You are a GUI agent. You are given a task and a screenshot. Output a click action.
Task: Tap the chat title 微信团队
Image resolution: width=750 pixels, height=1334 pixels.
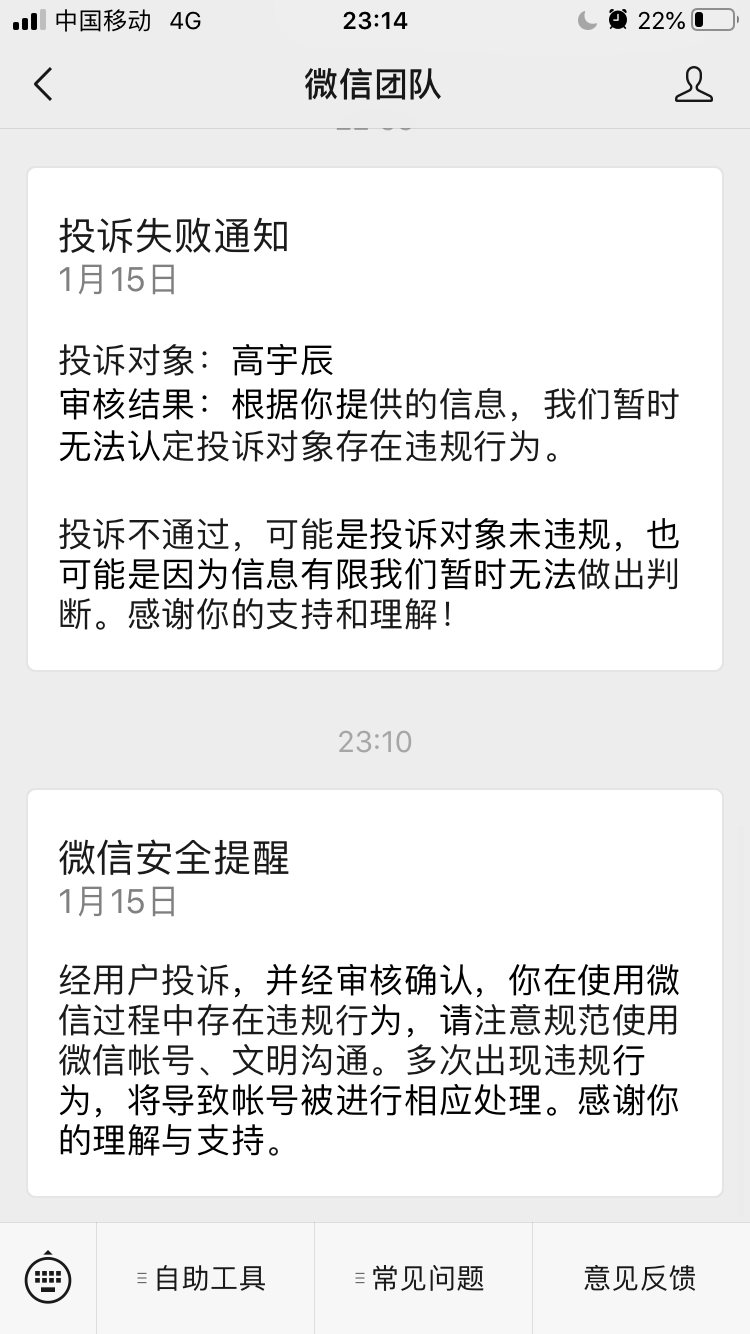pyautogui.click(x=375, y=85)
